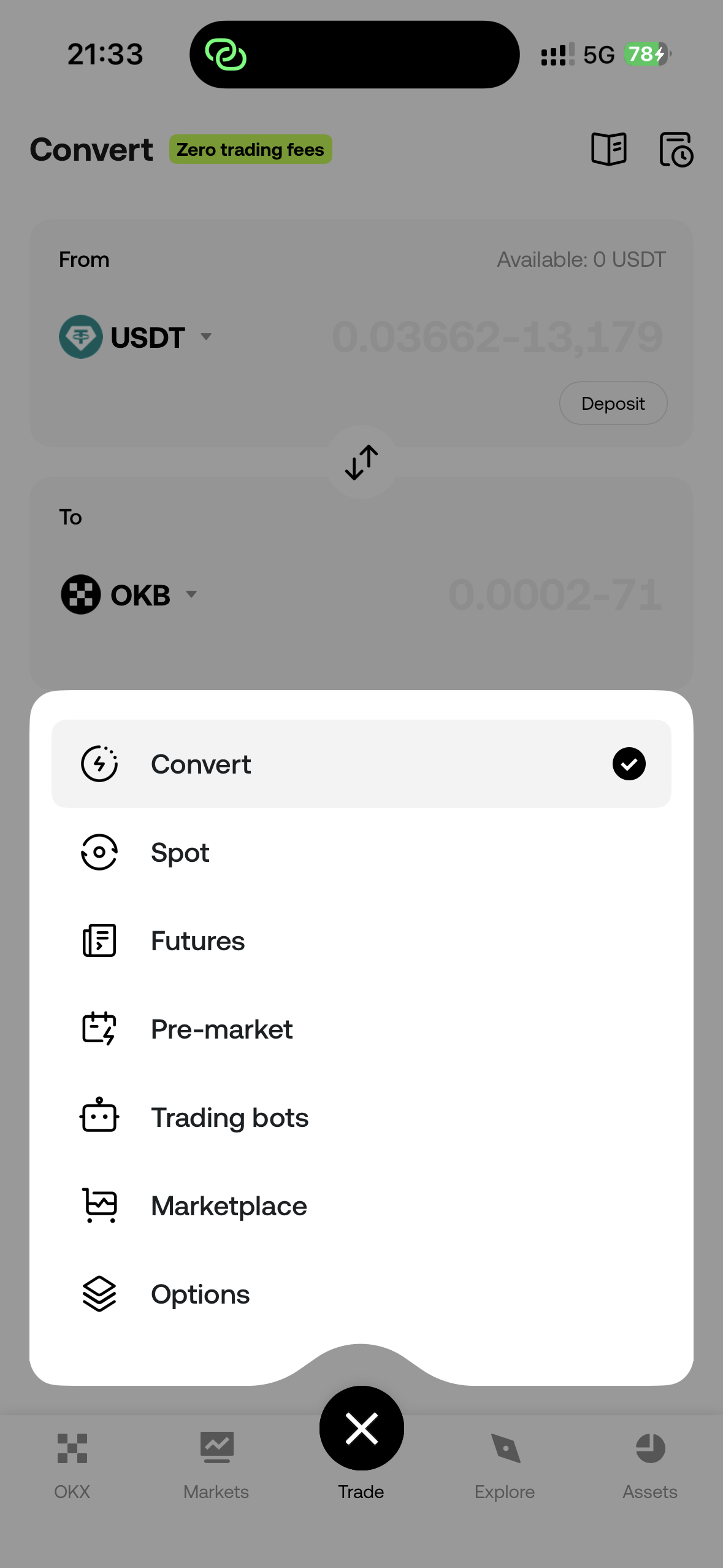Close the trade menu
Screen dimensions: 723x1568
361,1428
